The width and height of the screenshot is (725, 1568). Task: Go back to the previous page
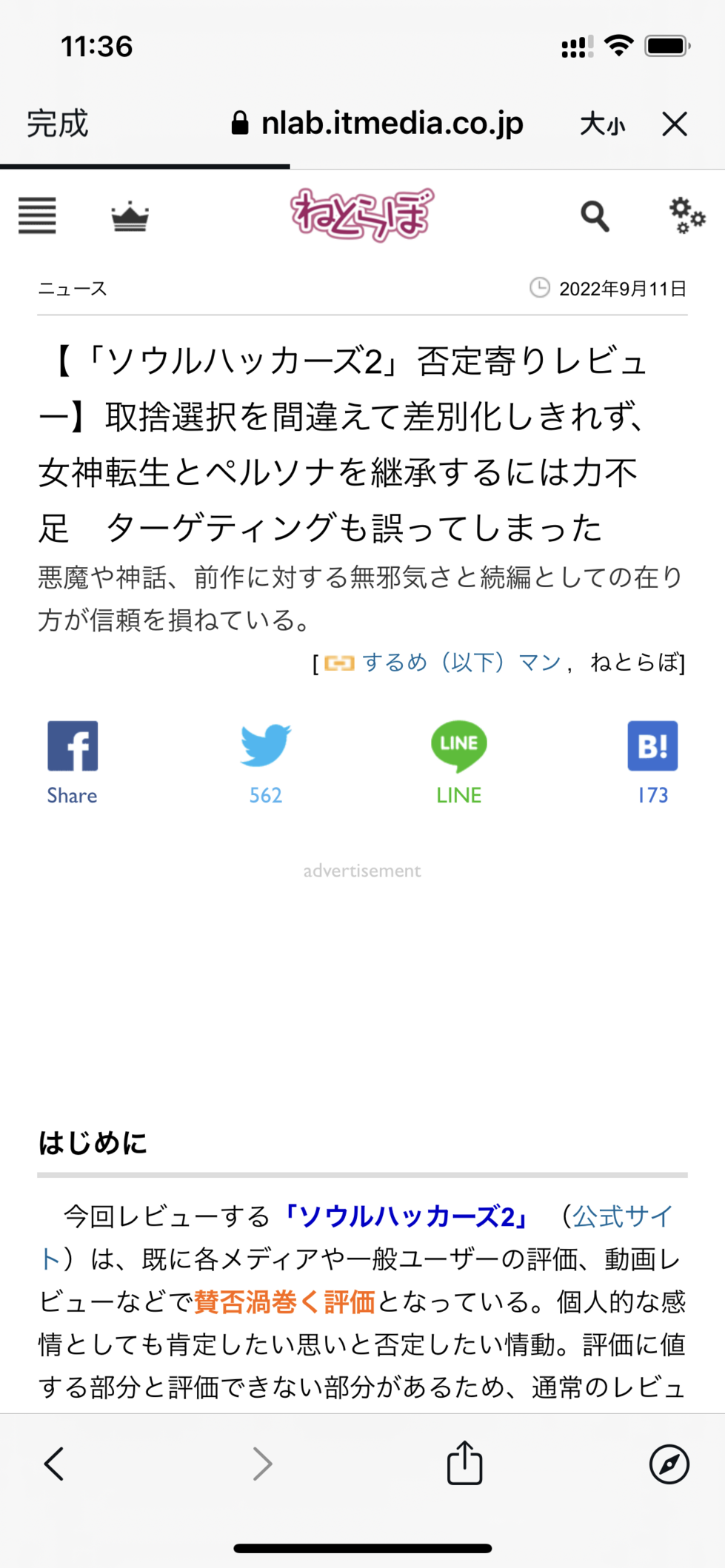tap(54, 1464)
